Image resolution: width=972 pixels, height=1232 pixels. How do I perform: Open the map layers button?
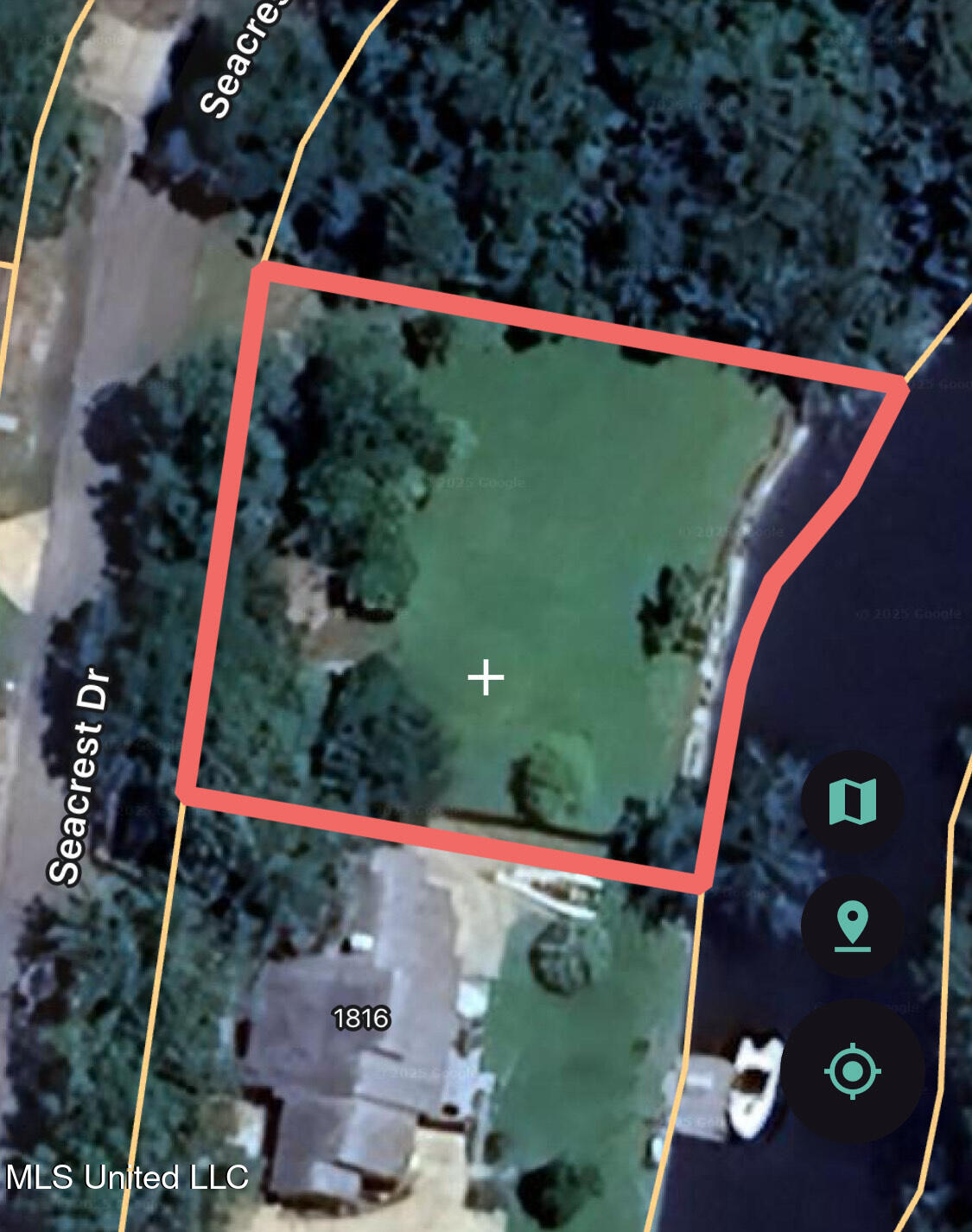(x=852, y=802)
